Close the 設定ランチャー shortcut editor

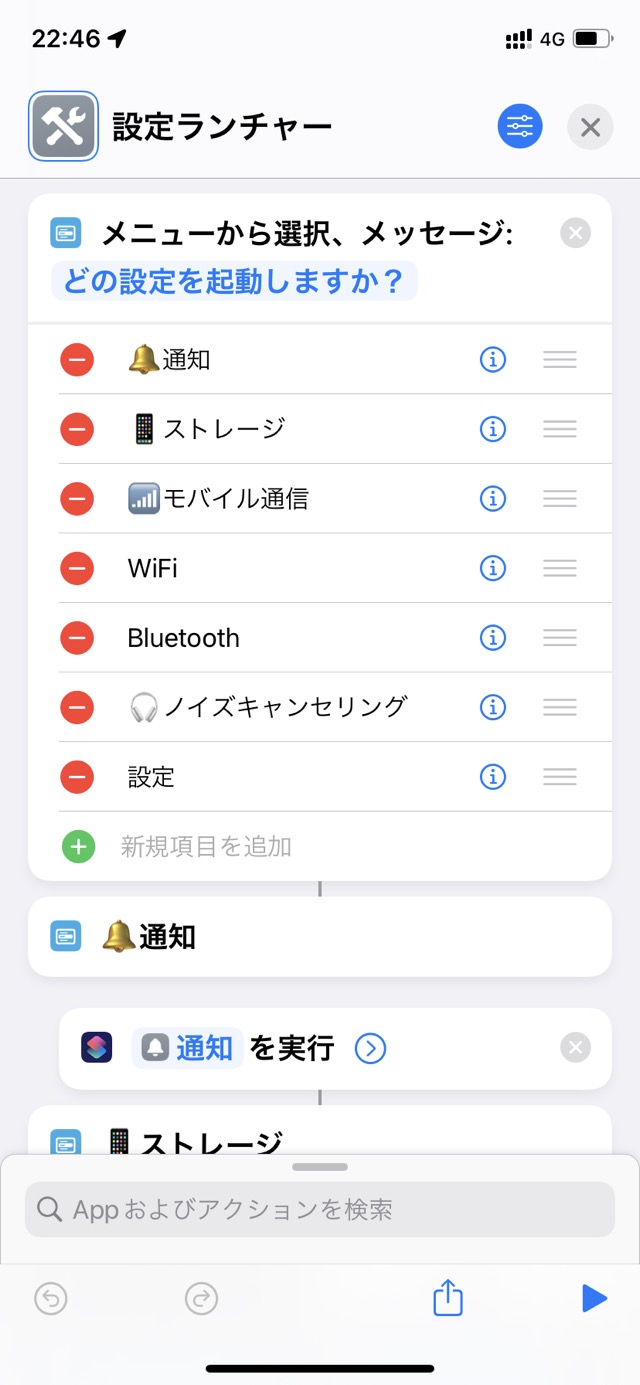590,127
